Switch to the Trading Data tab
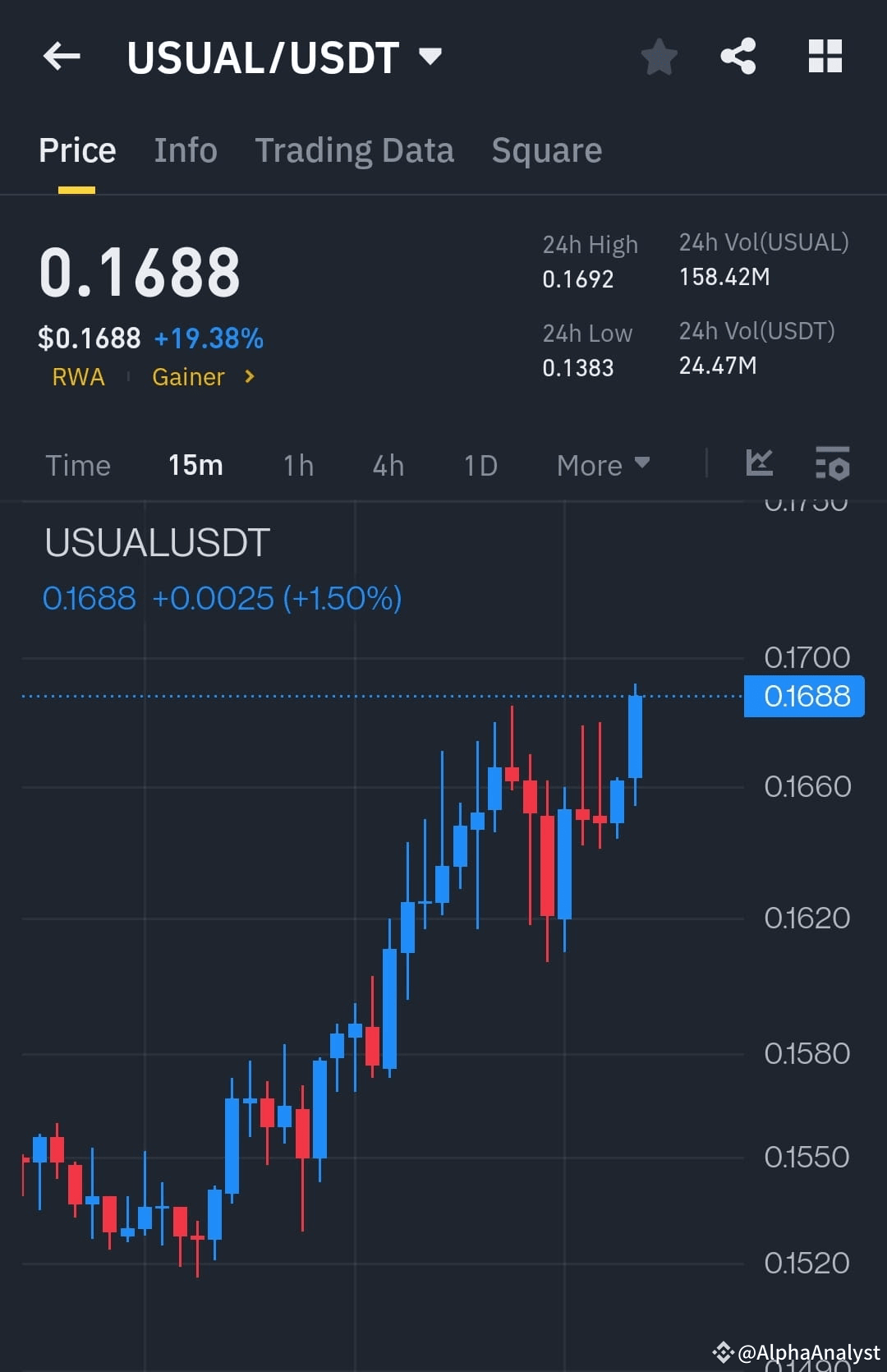 coord(354,150)
